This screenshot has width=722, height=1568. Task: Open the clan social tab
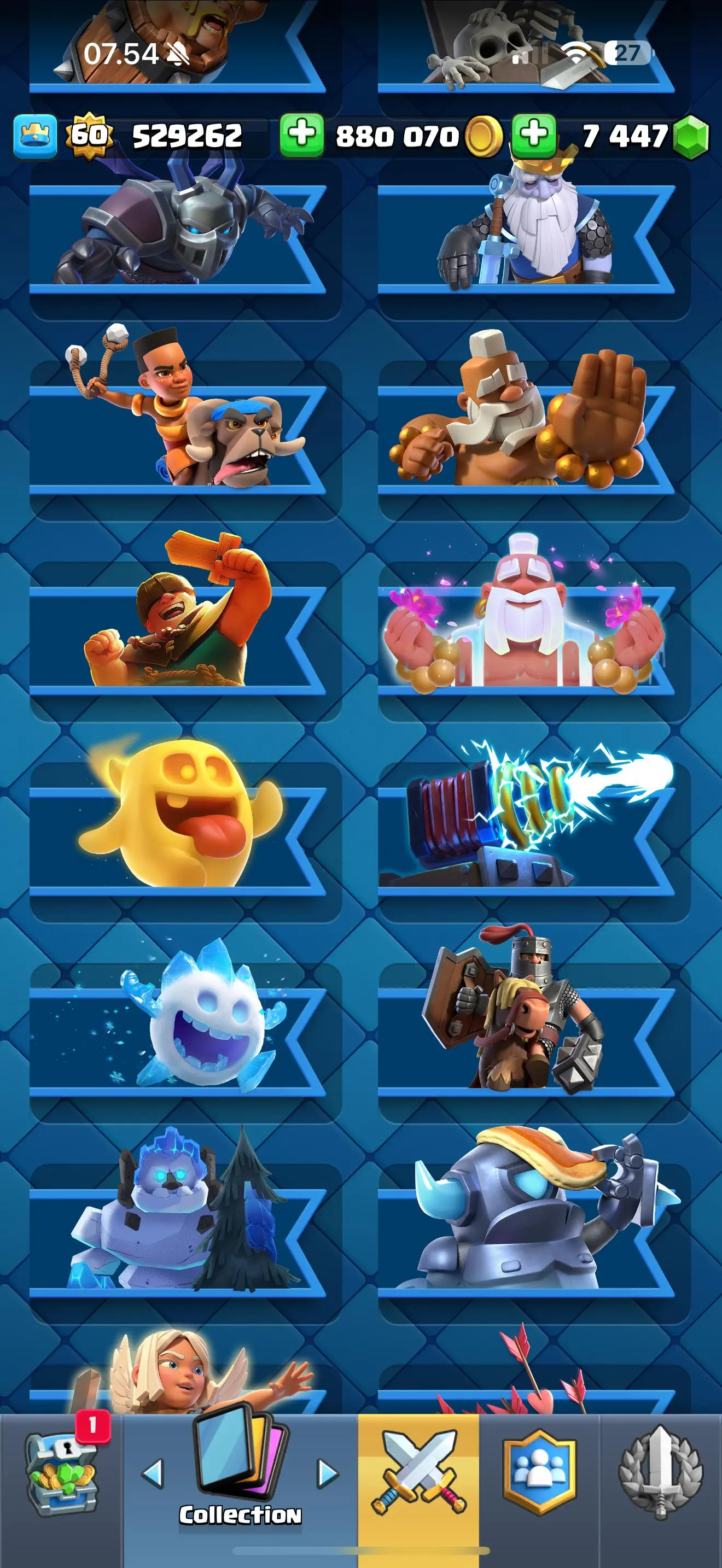click(x=539, y=1472)
